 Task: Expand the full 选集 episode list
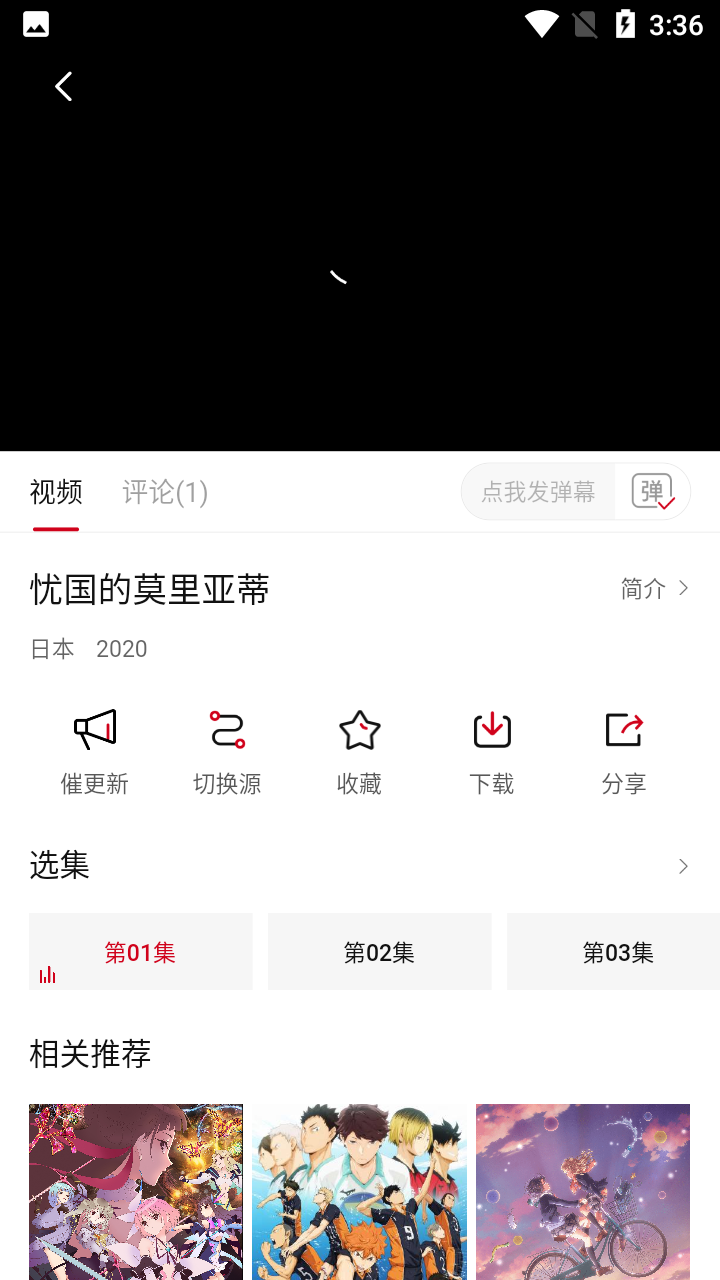(683, 866)
